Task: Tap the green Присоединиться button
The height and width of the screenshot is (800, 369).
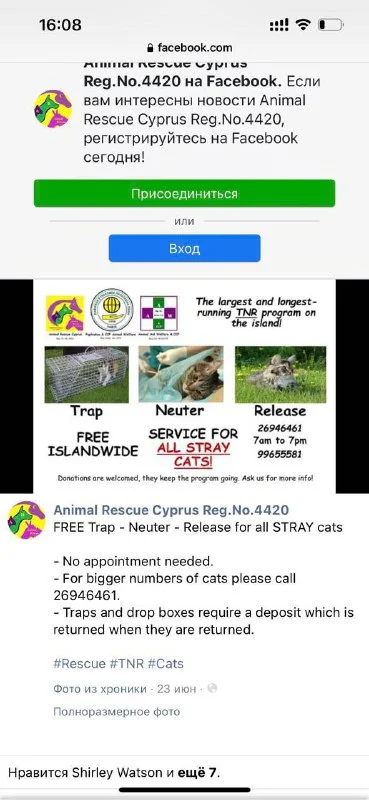Action: 184,193
